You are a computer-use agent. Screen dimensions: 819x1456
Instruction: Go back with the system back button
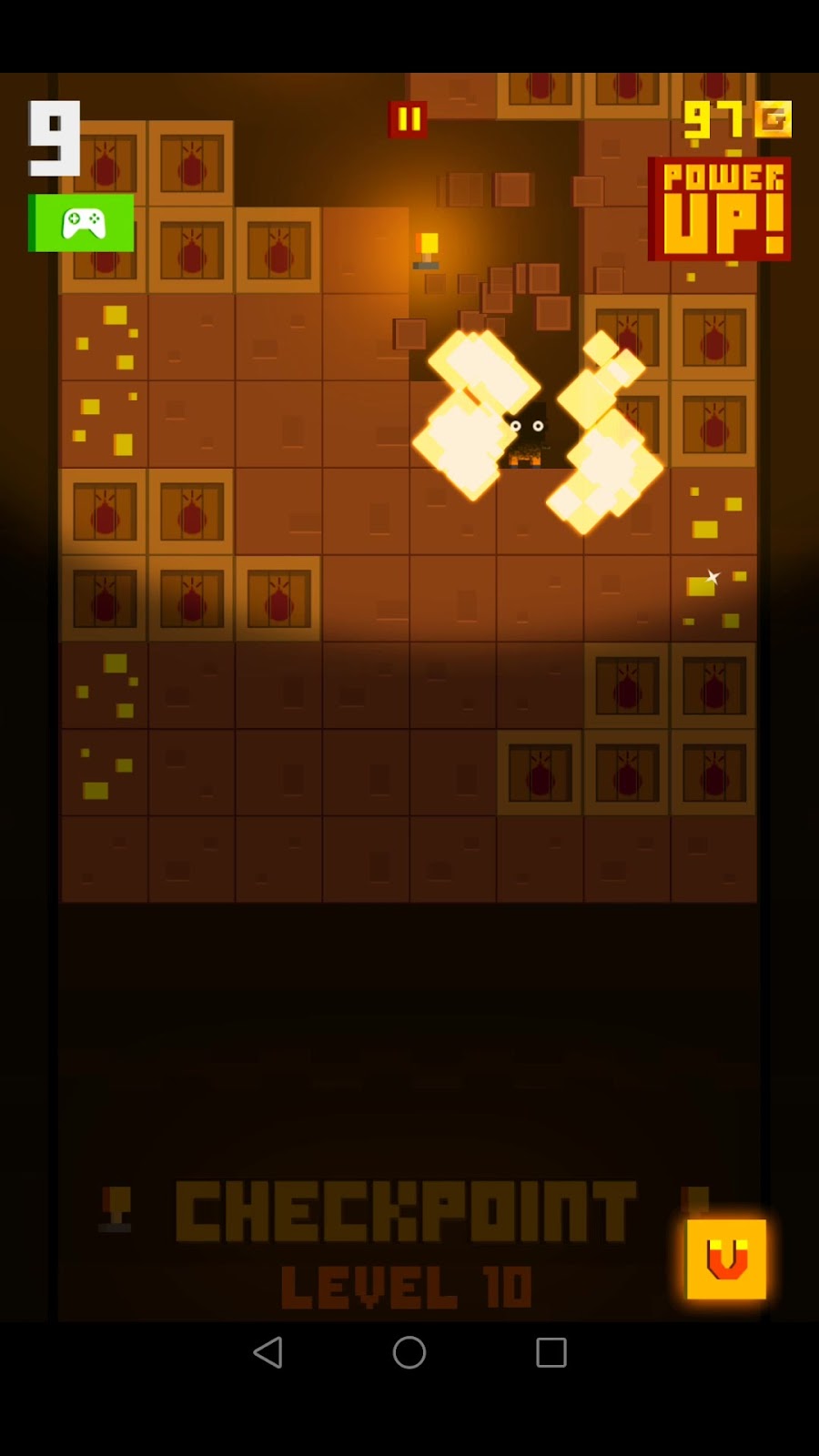(x=268, y=1352)
